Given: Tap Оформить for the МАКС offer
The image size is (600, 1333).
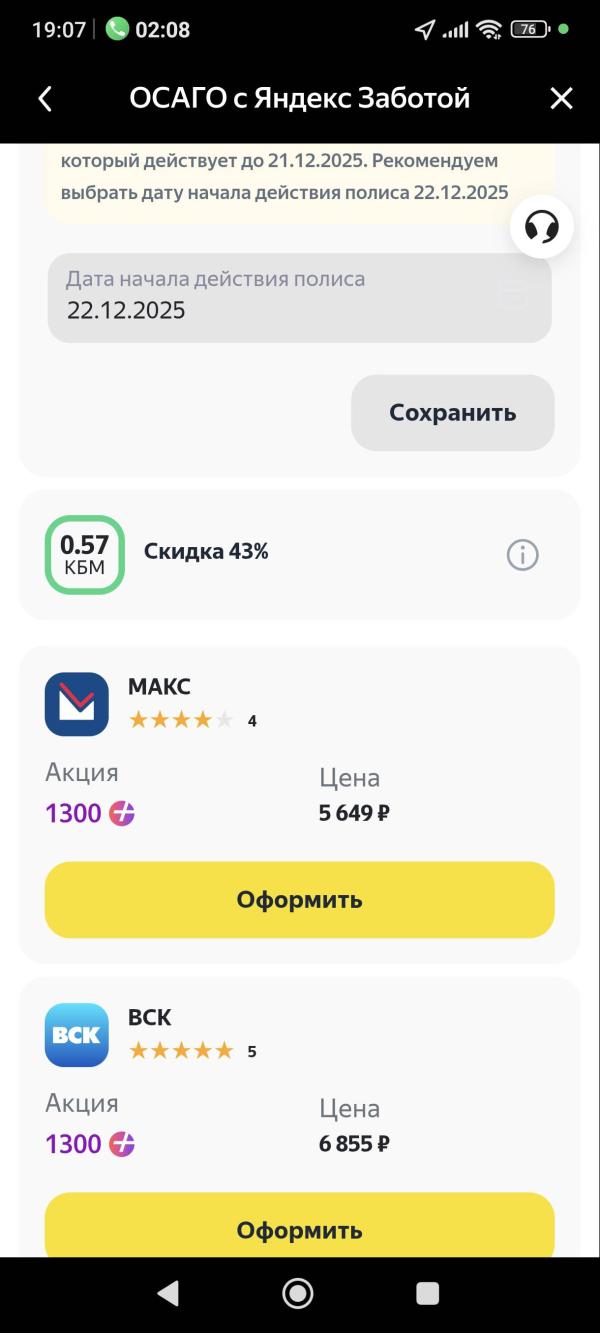Looking at the screenshot, I should coord(300,899).
